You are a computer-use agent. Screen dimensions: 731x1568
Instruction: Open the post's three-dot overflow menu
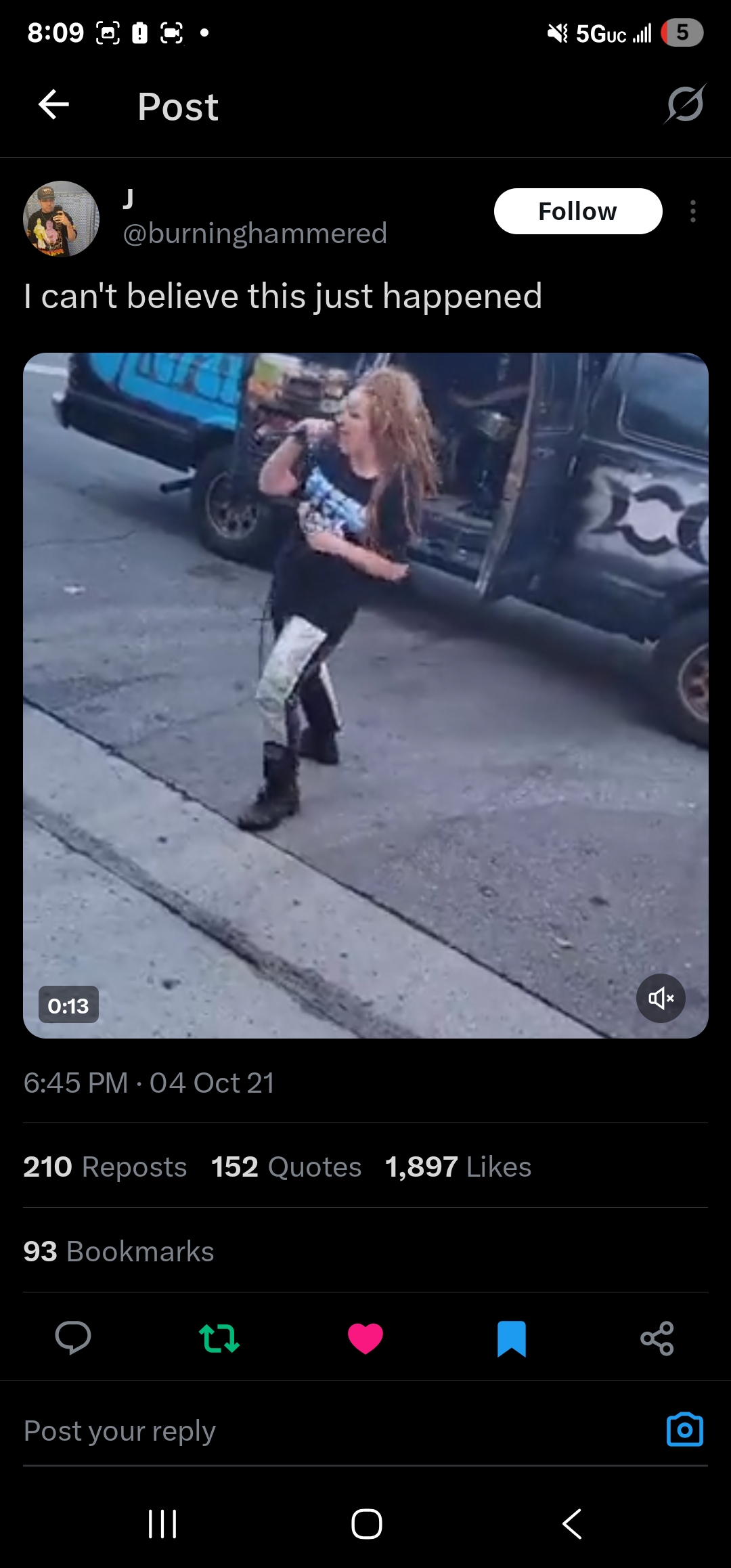pyautogui.click(x=692, y=211)
